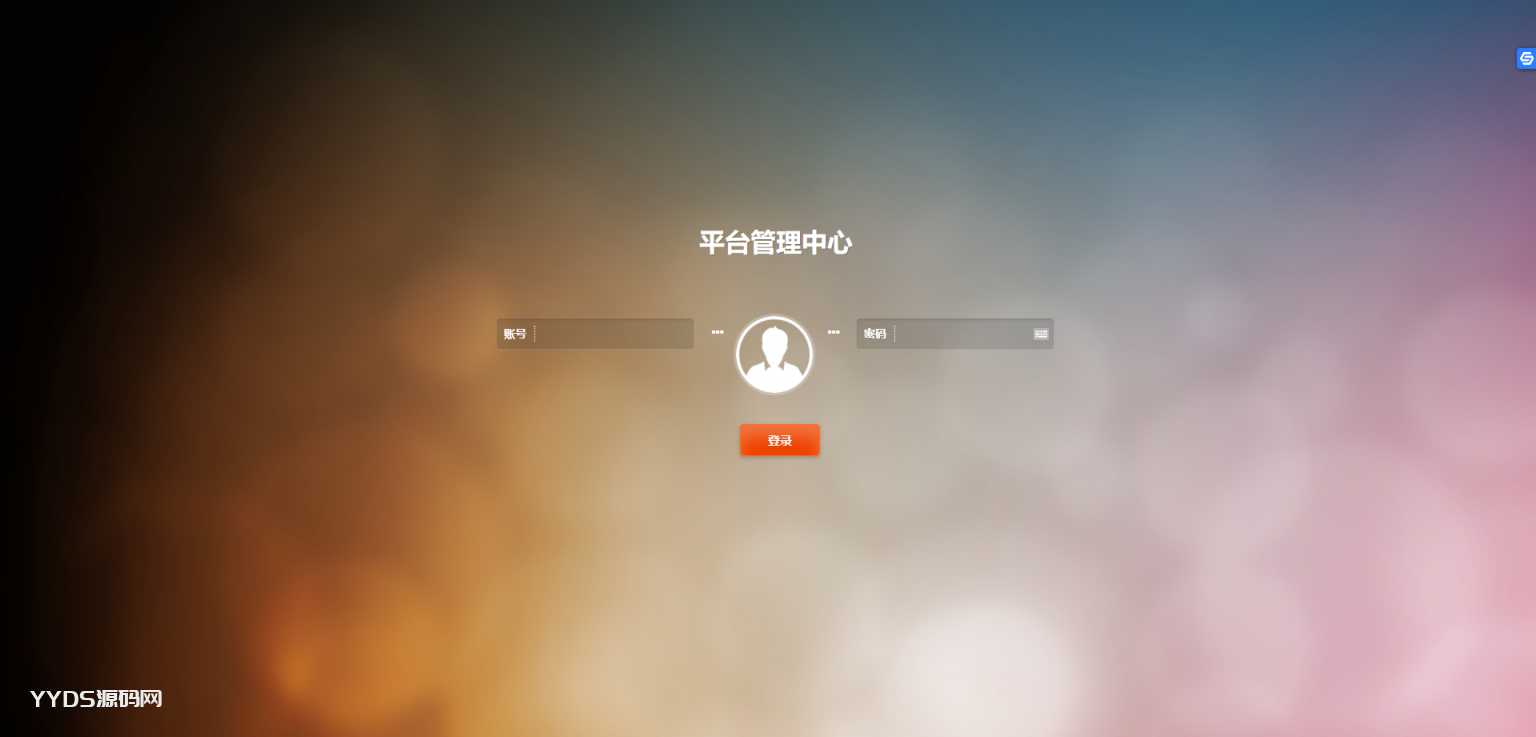Screen dimensions: 1536x737
Task: Tap the 账号 account input field
Action: pos(612,334)
